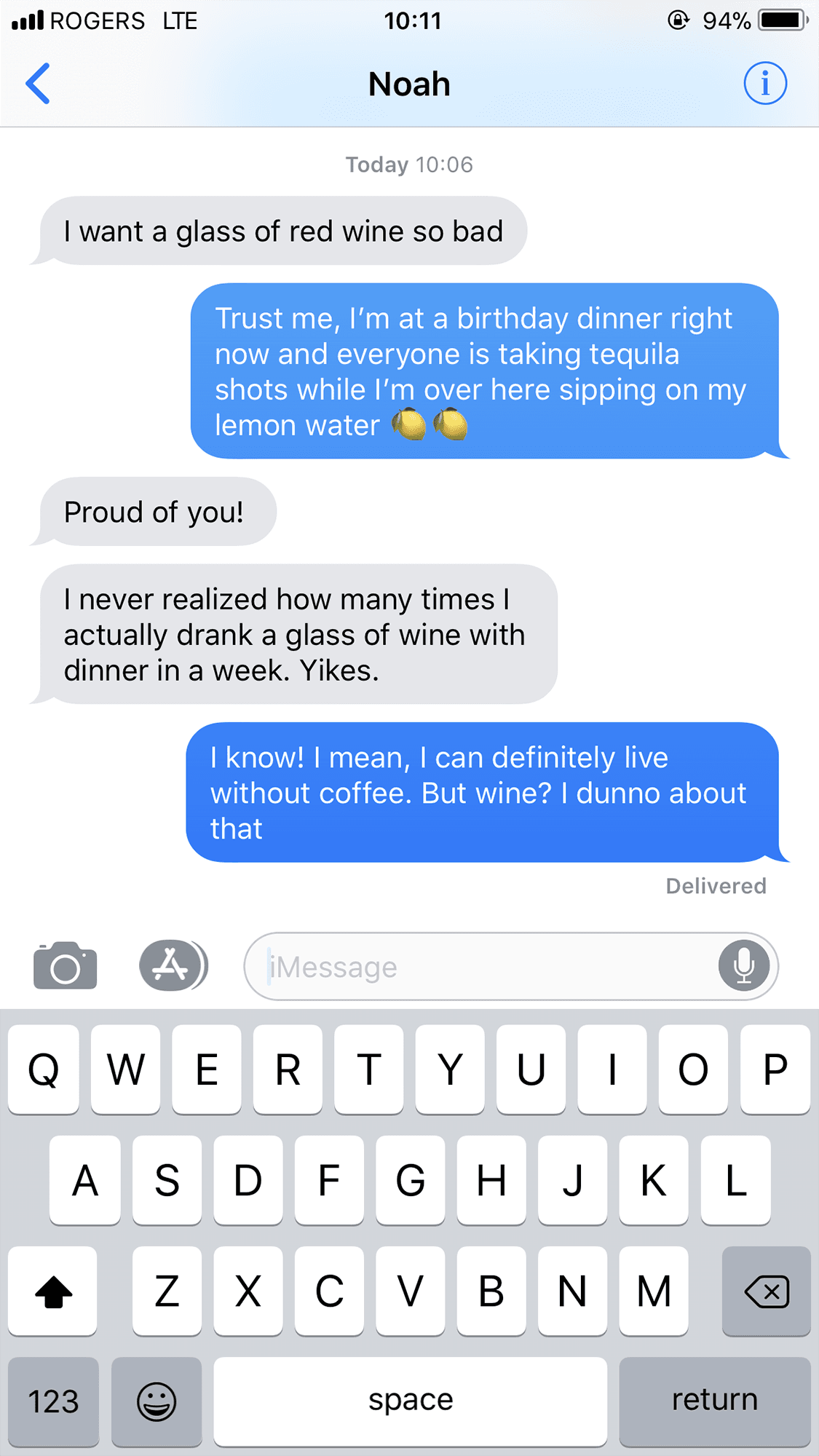Focus the iMessage text field
Screen dimensions: 819x1456
pos(480,967)
